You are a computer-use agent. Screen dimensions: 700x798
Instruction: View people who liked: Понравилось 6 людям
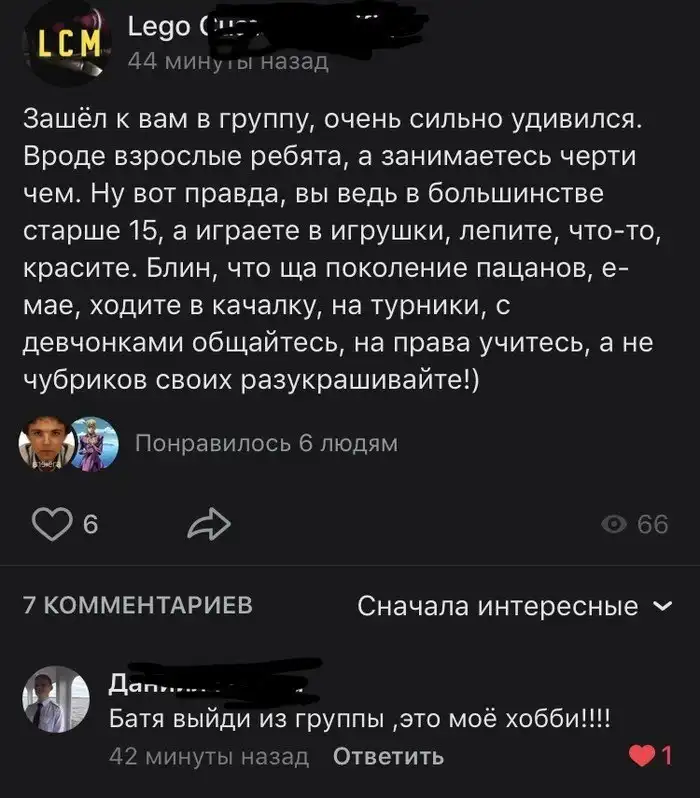[265, 443]
